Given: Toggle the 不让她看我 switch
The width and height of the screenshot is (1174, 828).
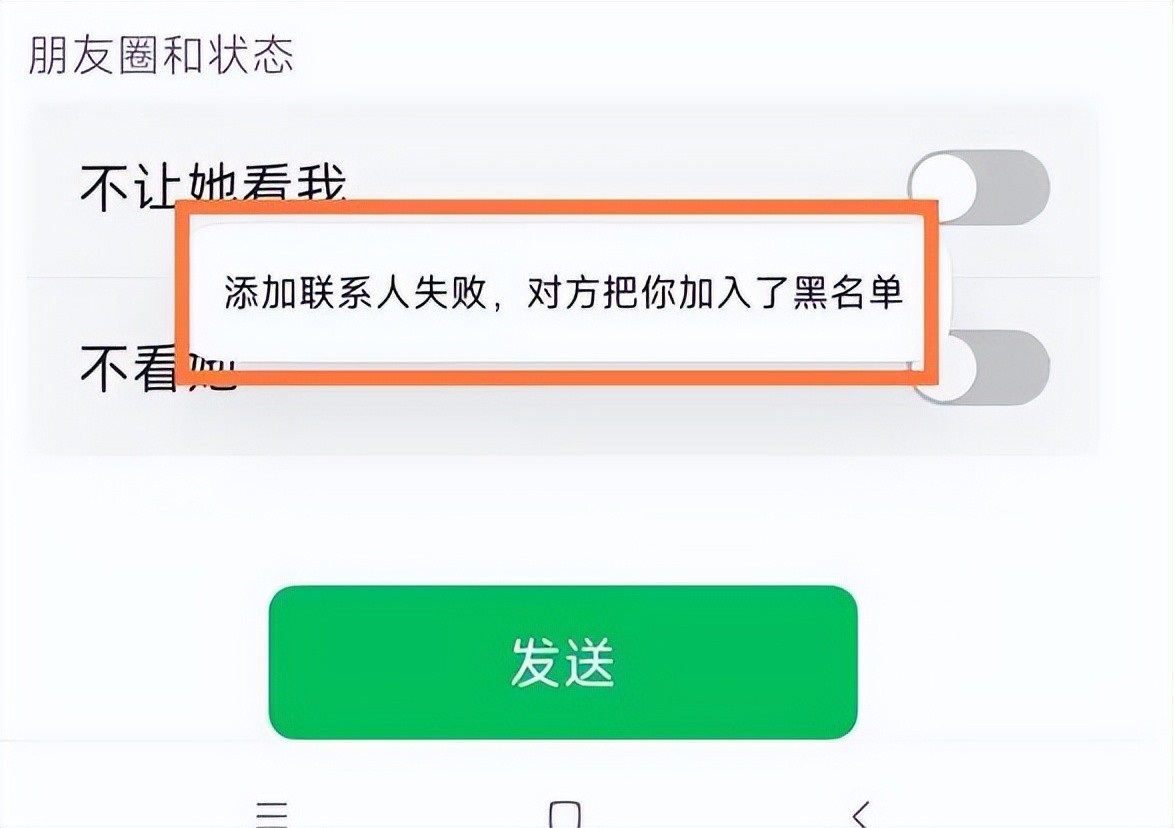Looking at the screenshot, I should [x=980, y=184].
